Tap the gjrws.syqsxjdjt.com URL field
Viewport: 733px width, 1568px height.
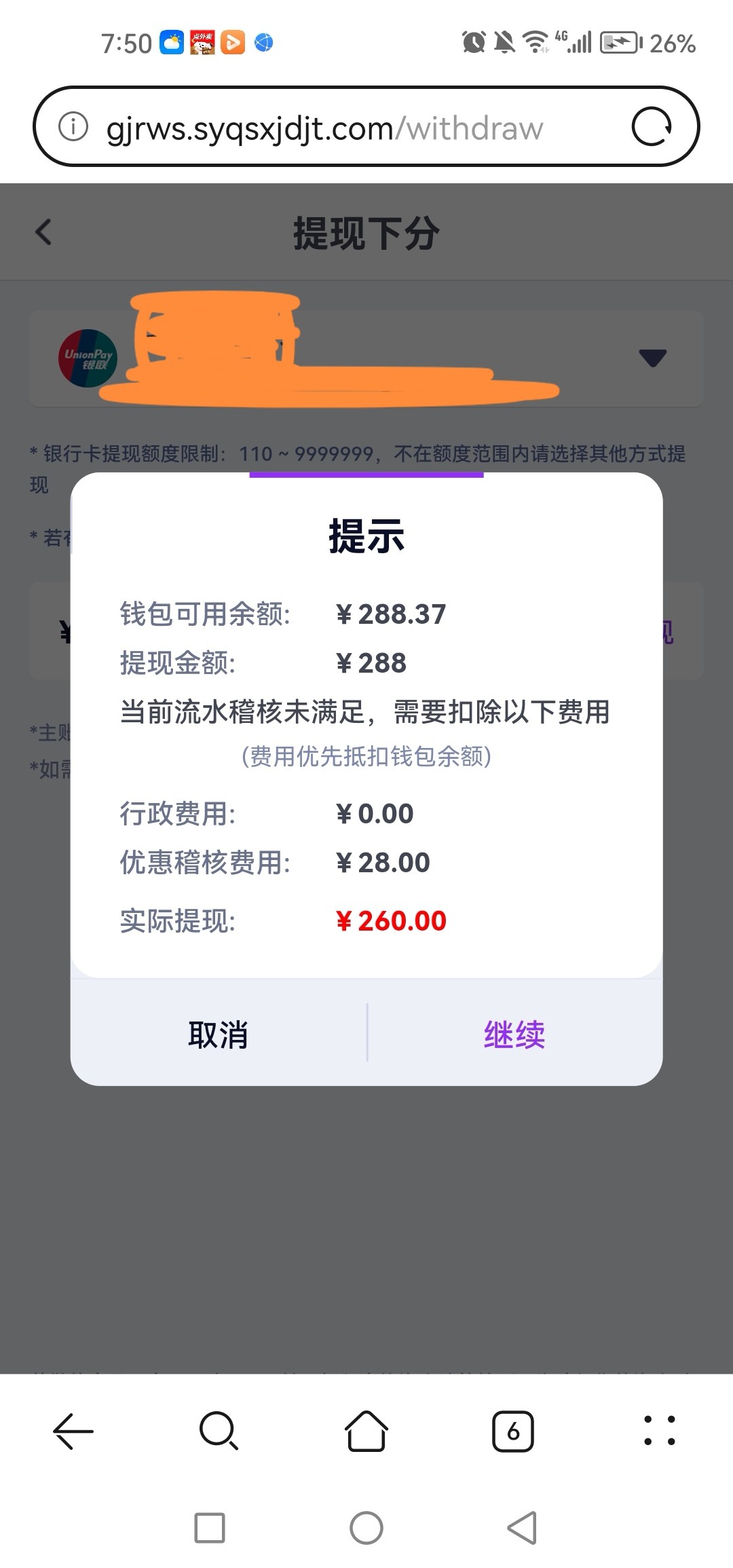(326, 128)
